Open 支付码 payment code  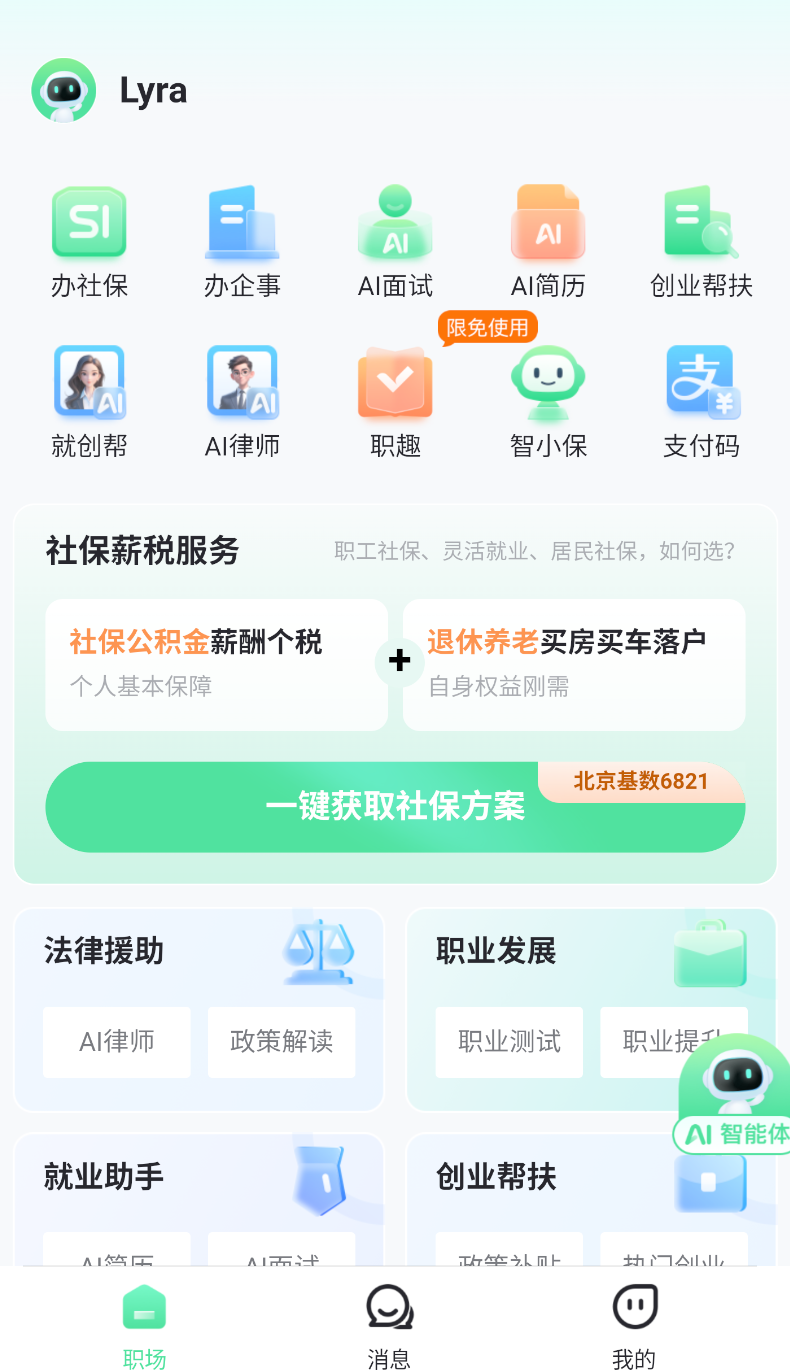click(x=701, y=400)
